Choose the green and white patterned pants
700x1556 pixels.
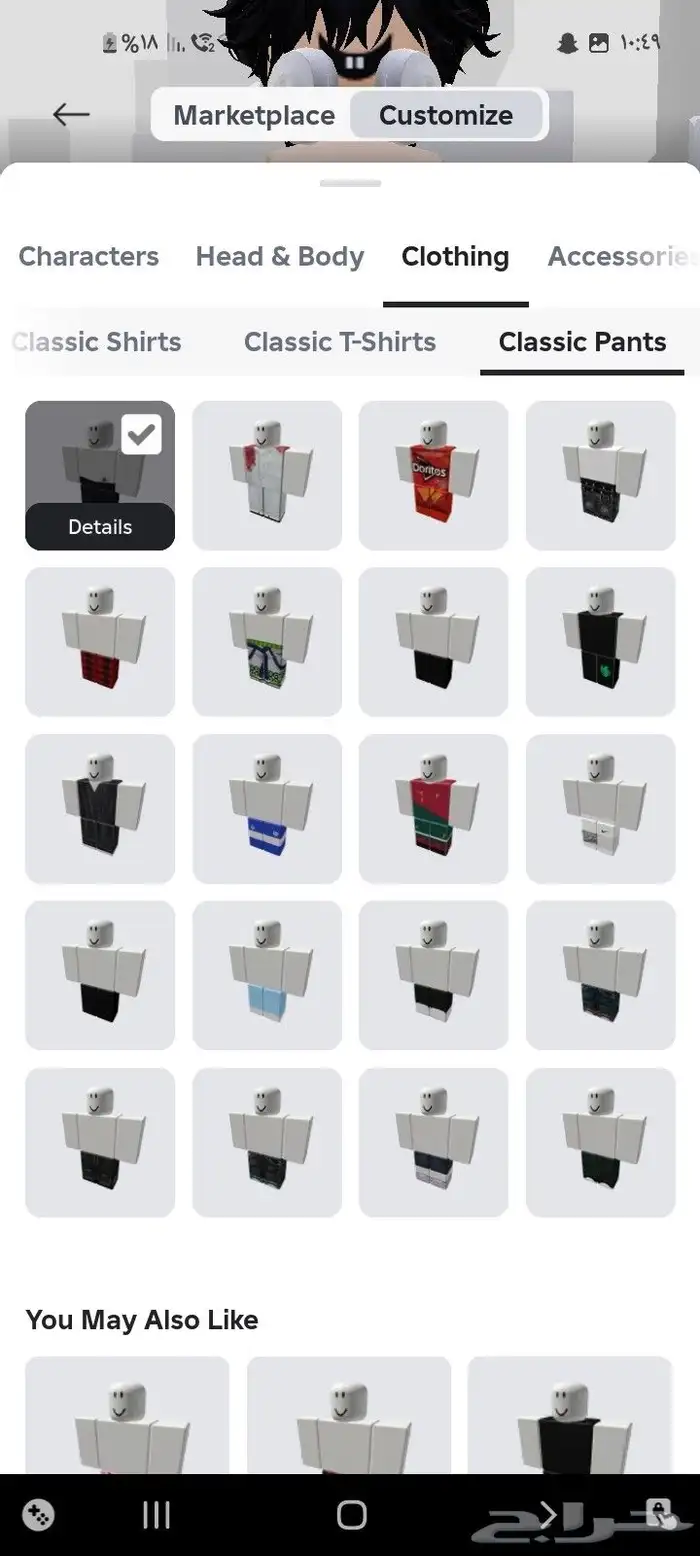pyautogui.click(x=267, y=642)
